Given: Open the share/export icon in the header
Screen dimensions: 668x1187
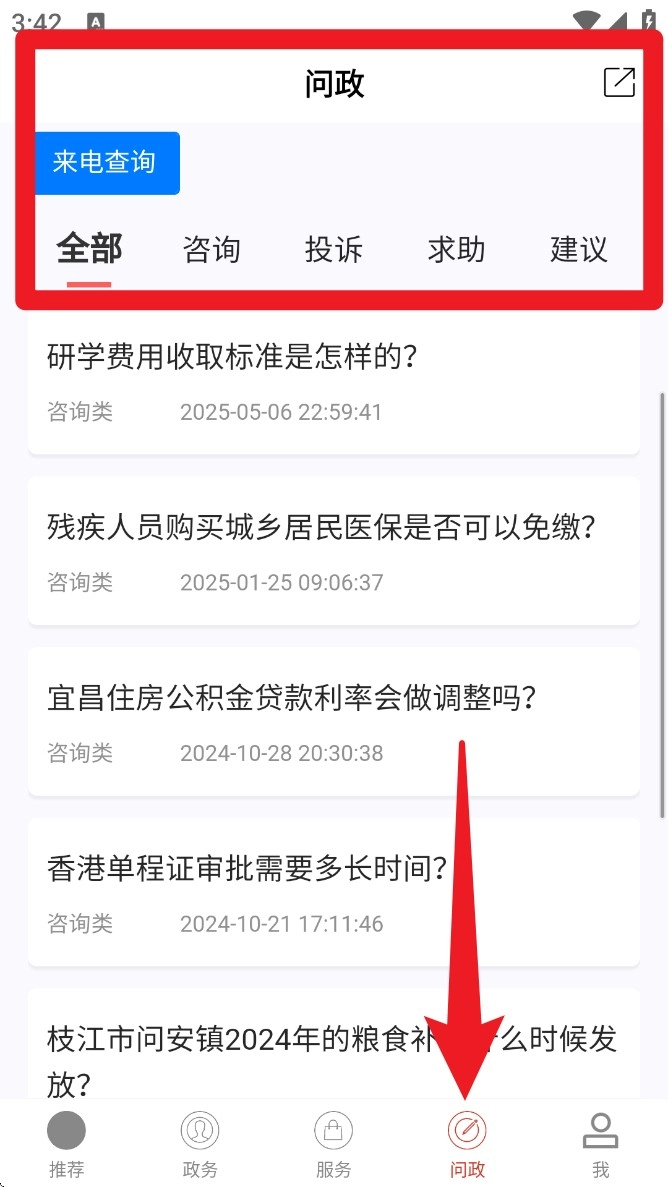Looking at the screenshot, I should coord(619,82).
